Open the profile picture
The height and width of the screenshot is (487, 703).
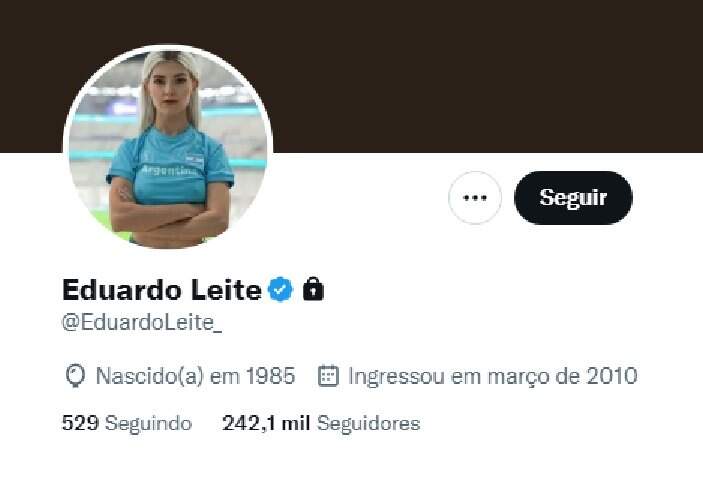click(168, 147)
